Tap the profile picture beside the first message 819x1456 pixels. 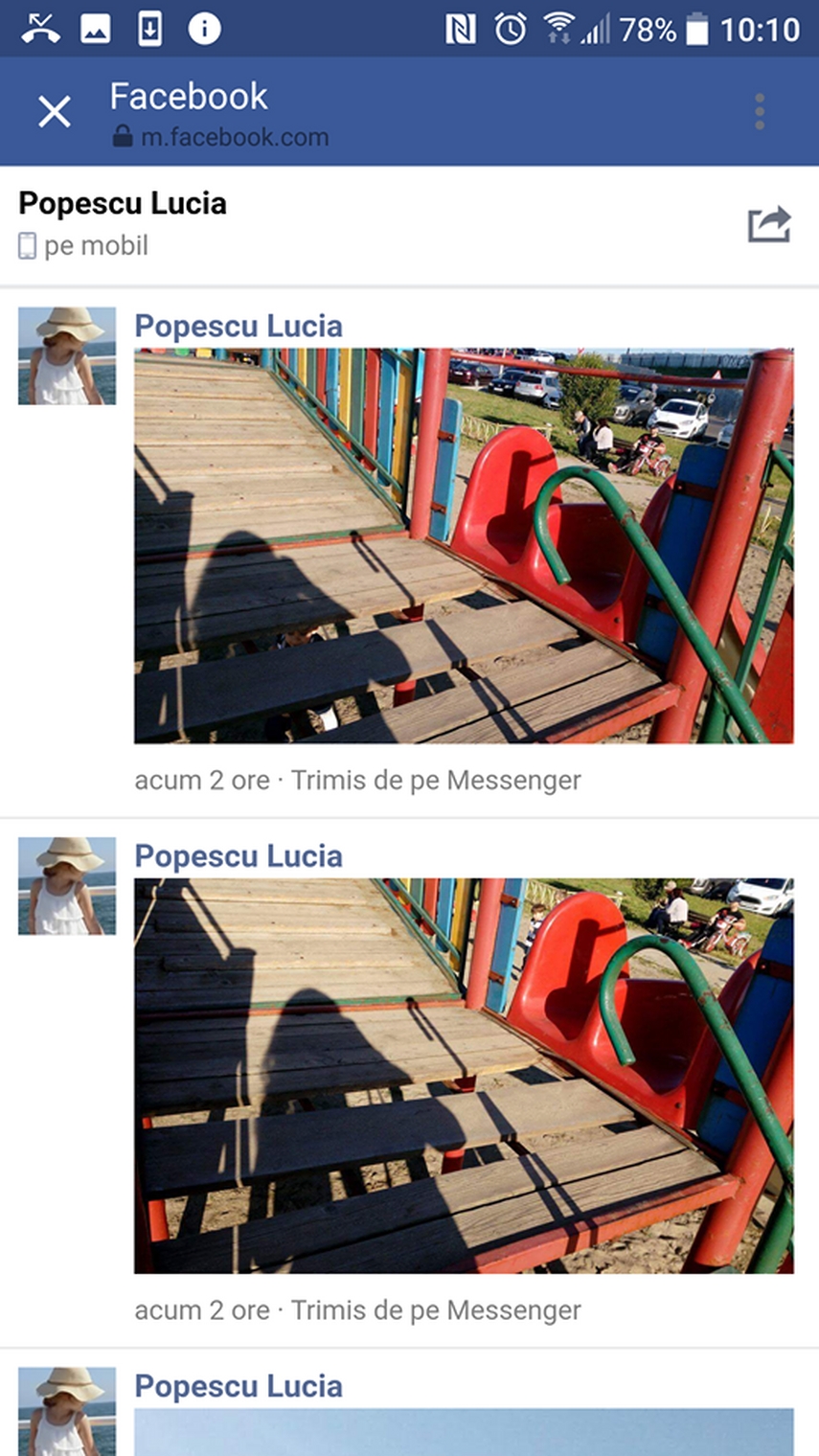pos(67,355)
